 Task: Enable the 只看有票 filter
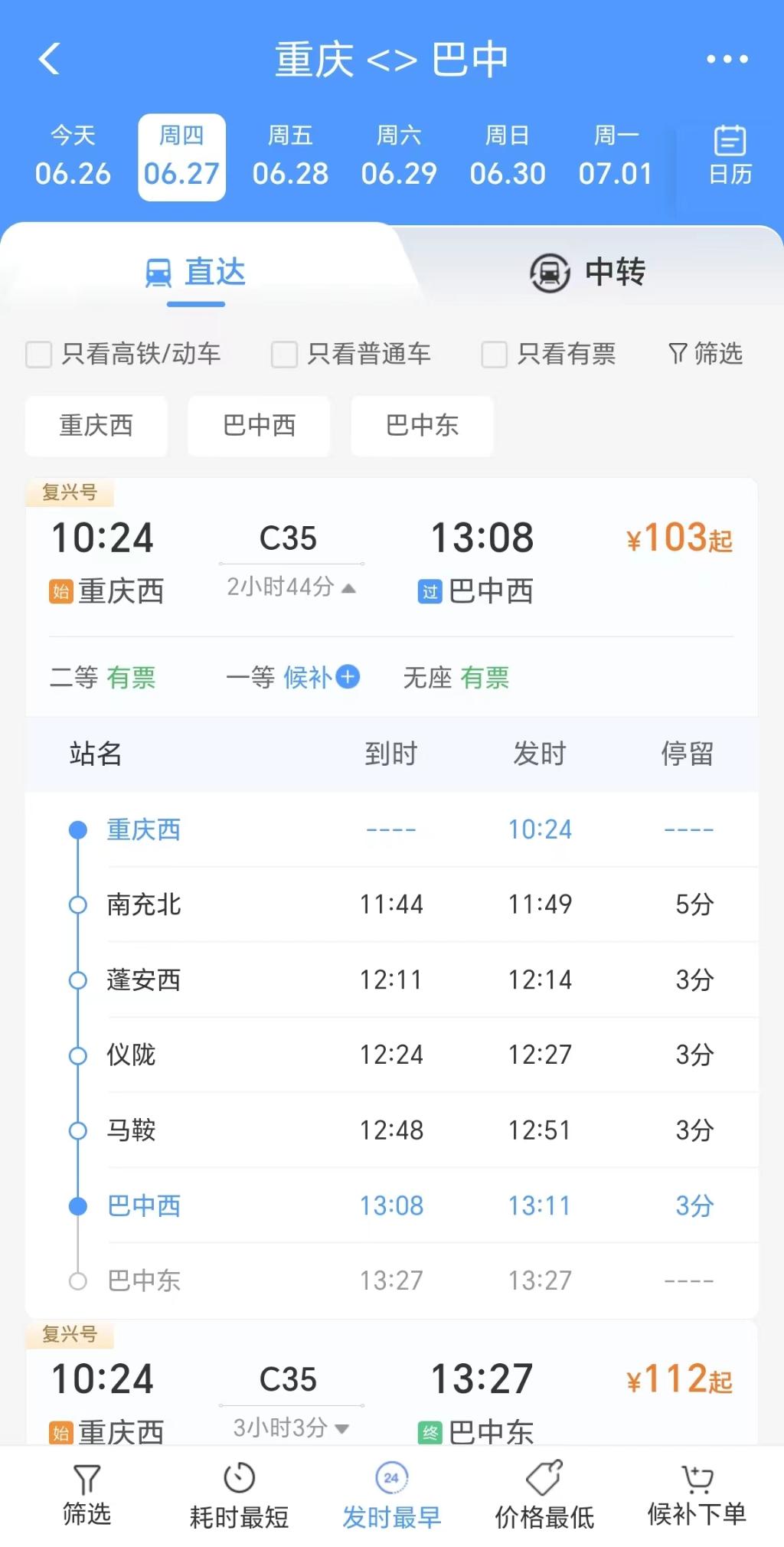click(493, 354)
